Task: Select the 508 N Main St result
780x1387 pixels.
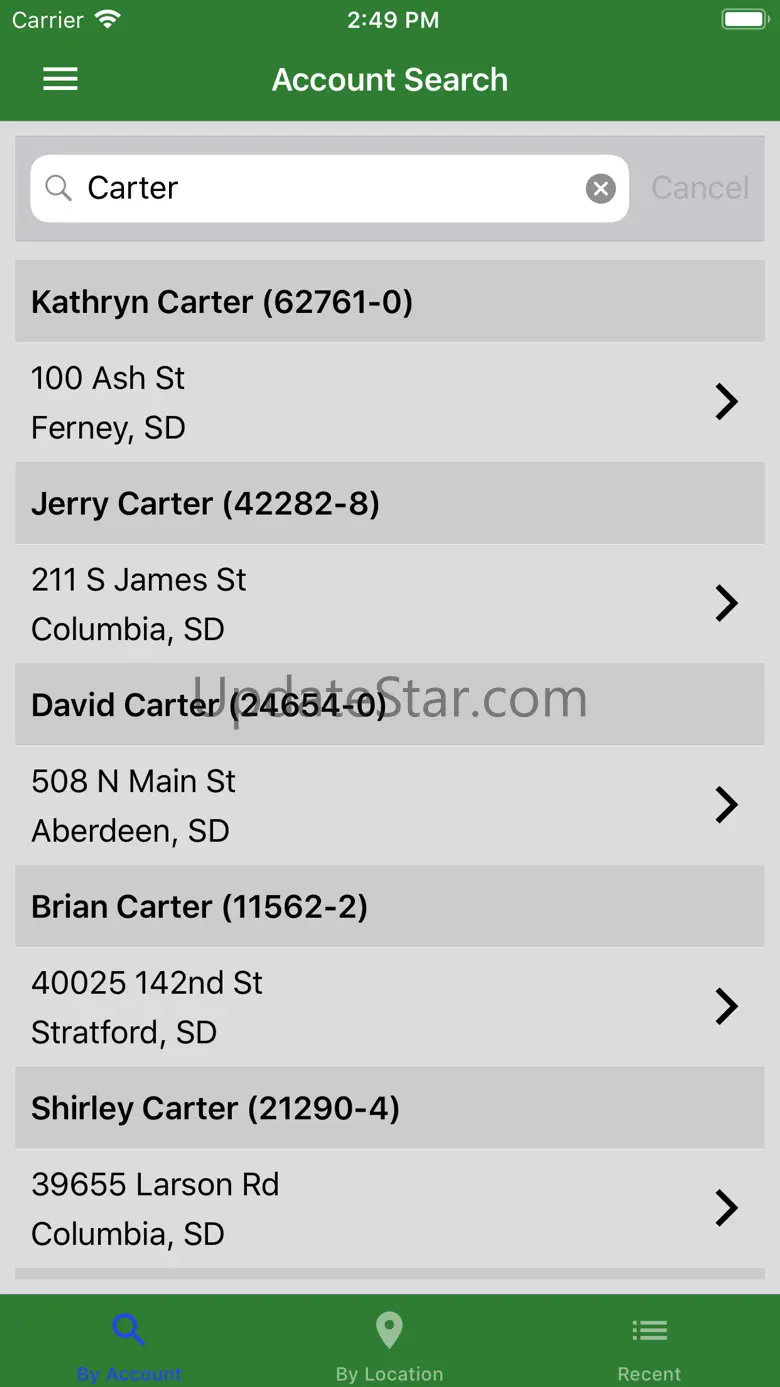Action: (x=390, y=805)
